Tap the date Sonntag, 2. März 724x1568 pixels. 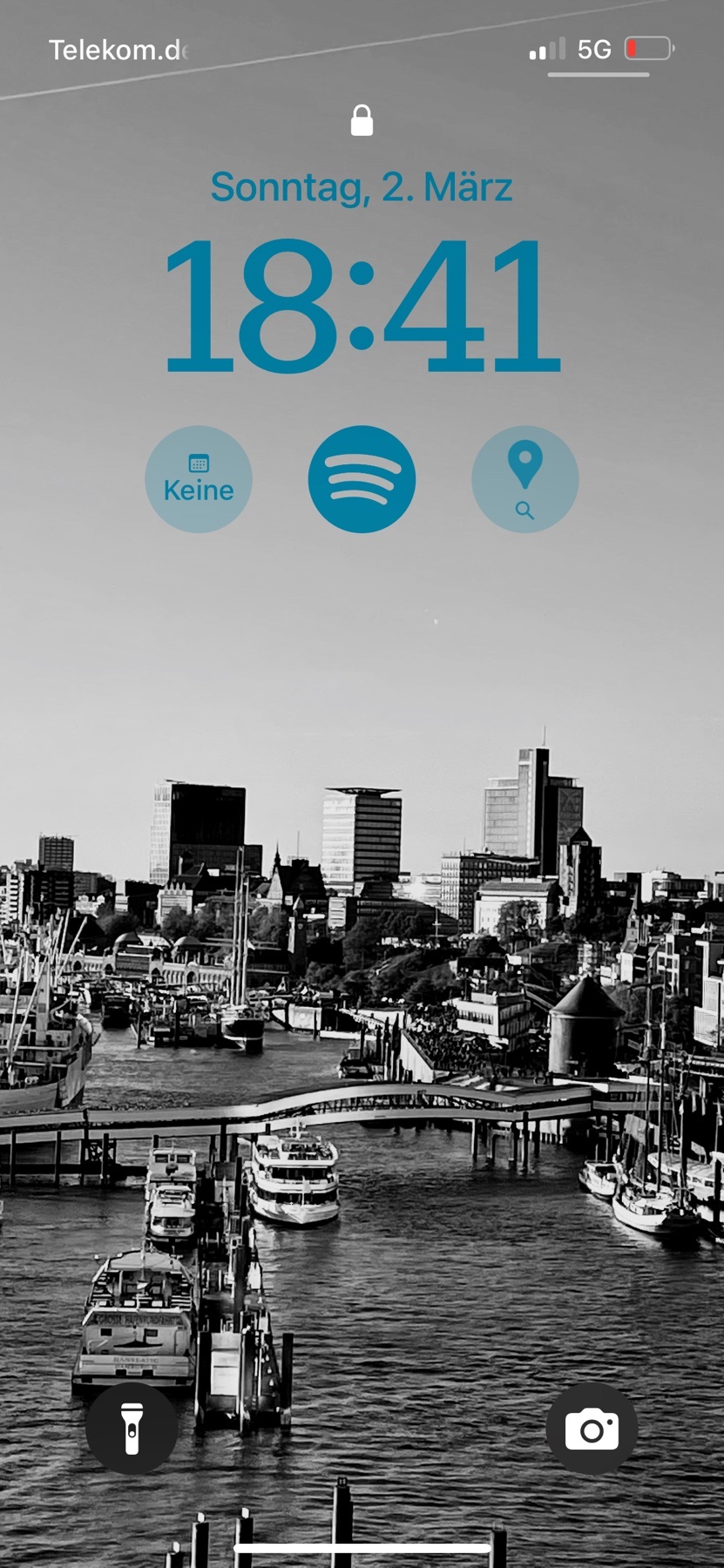pyautogui.click(x=362, y=187)
